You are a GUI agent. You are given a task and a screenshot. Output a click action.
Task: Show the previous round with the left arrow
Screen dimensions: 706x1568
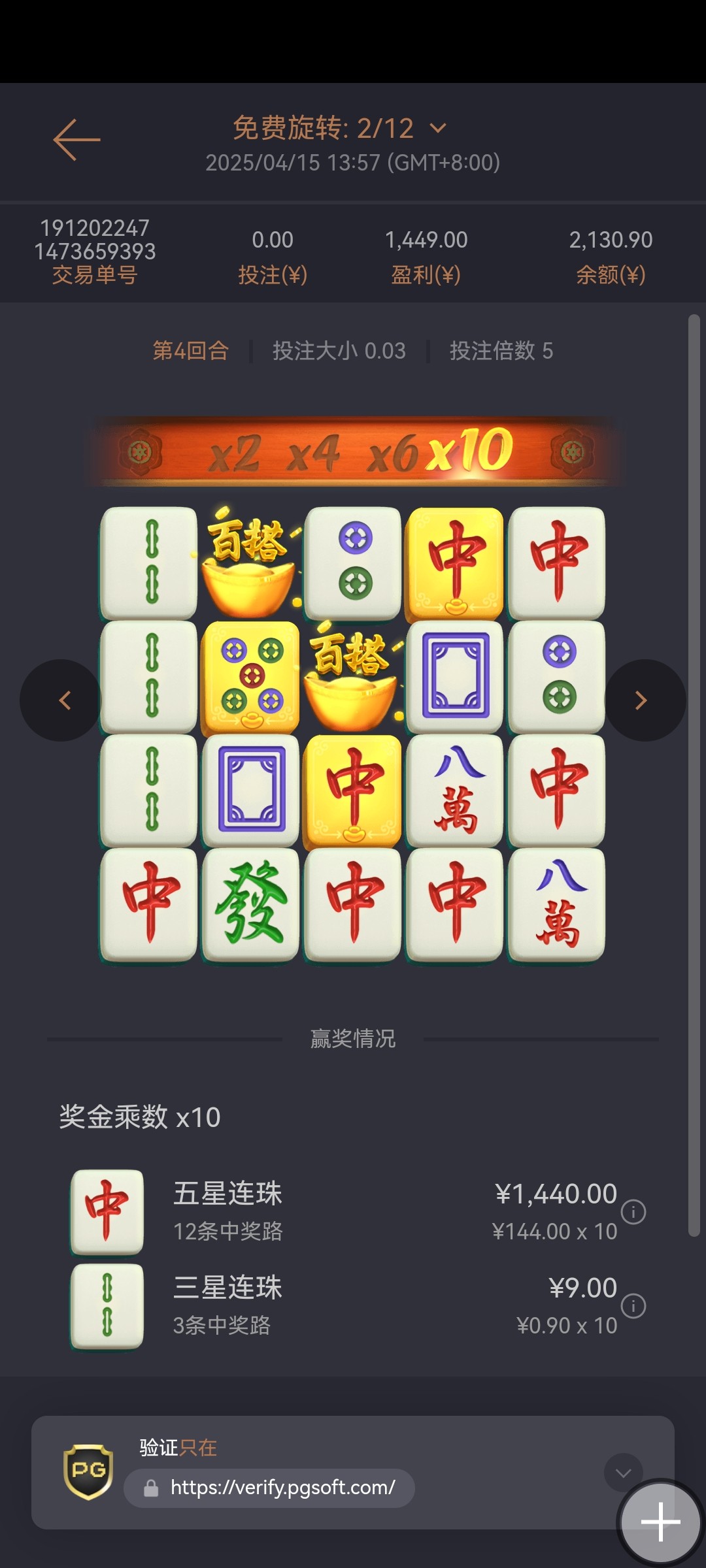pyautogui.click(x=63, y=700)
